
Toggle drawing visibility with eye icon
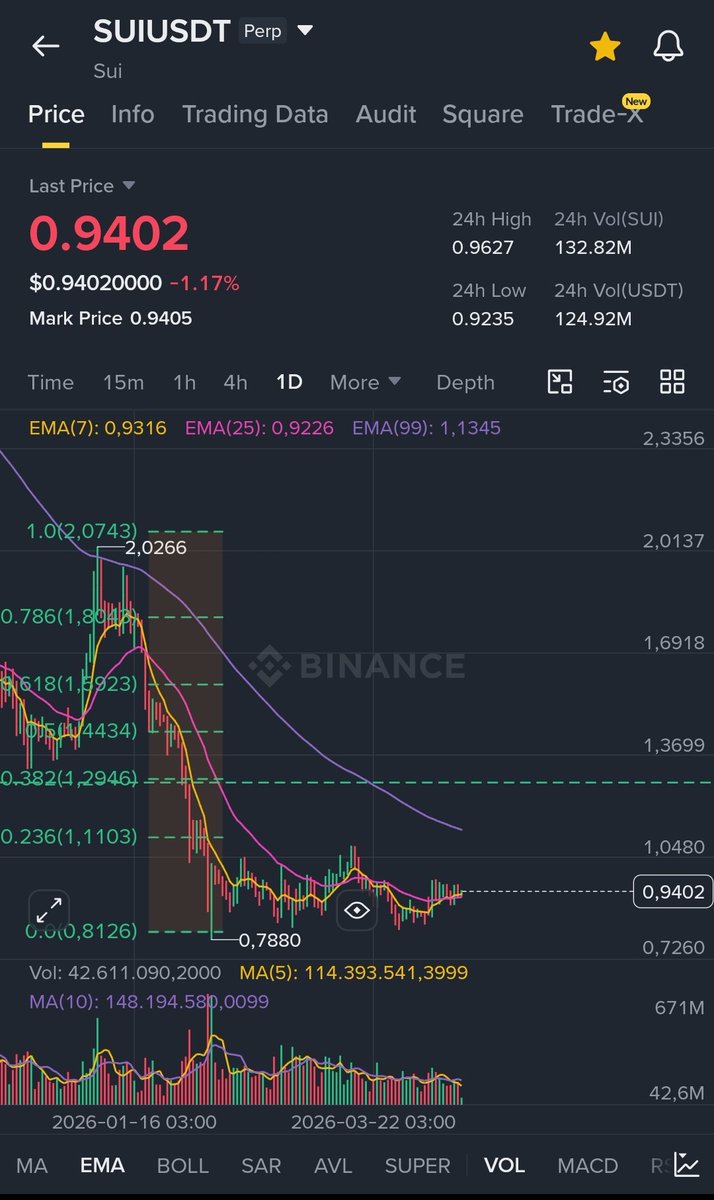click(x=357, y=910)
